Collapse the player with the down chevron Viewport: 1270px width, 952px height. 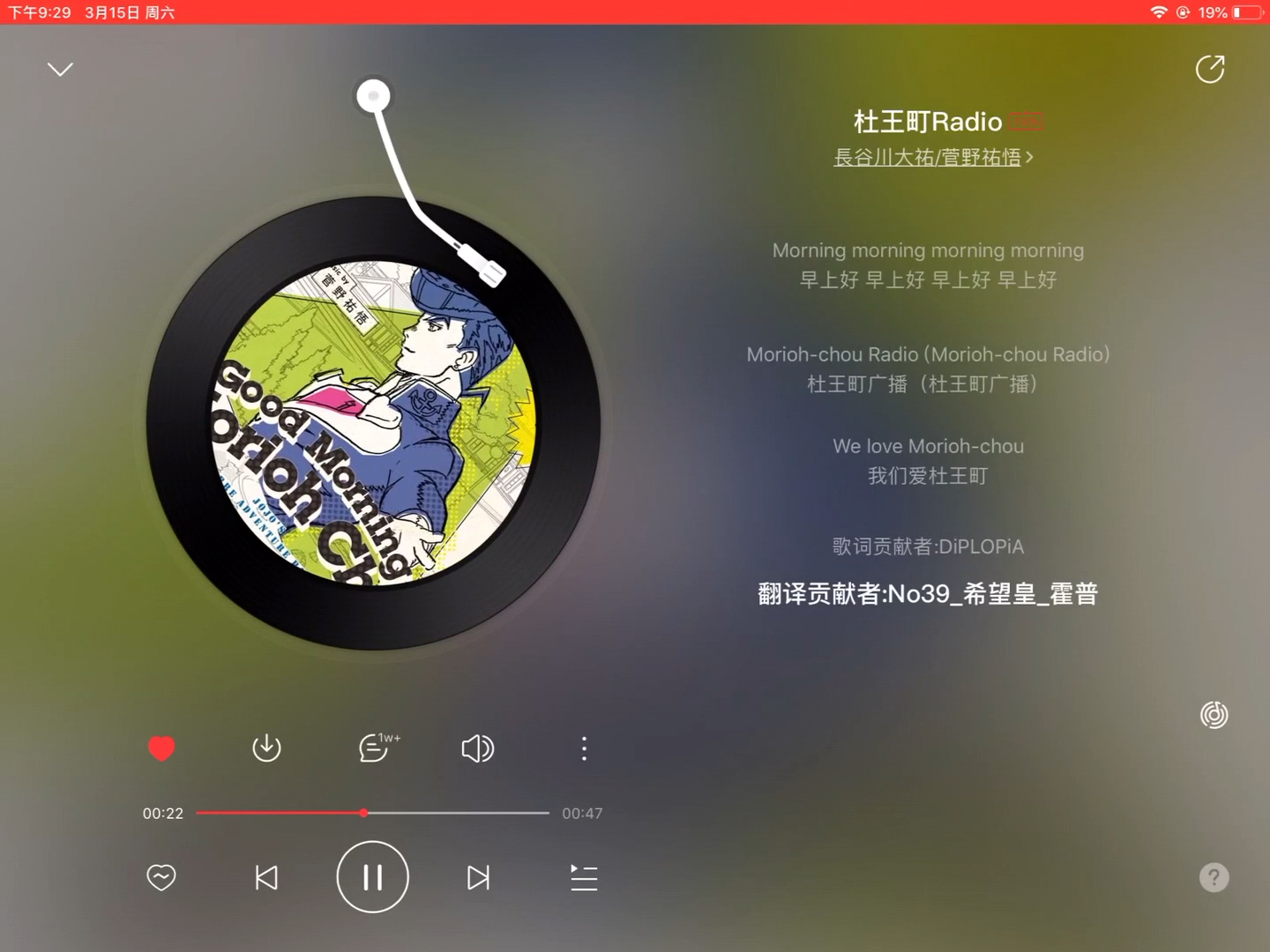(60, 70)
